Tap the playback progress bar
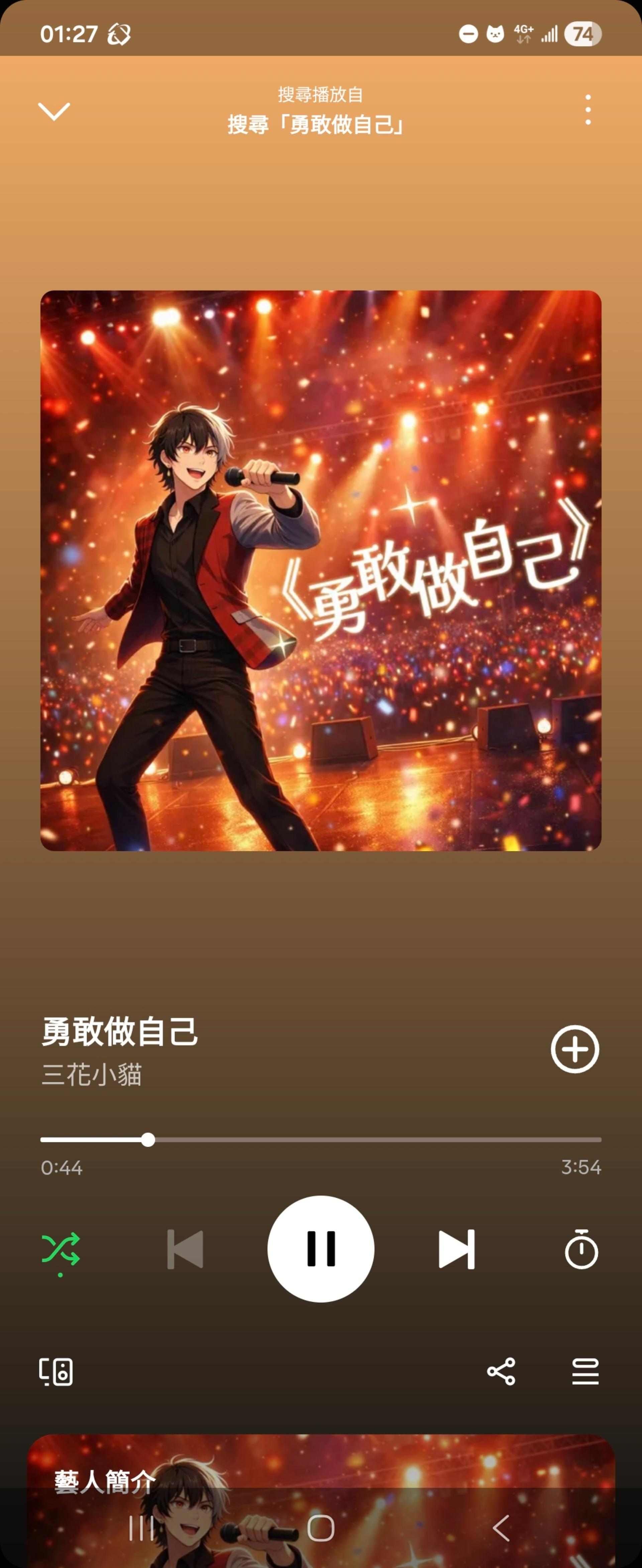The image size is (642, 1568). [320, 1139]
